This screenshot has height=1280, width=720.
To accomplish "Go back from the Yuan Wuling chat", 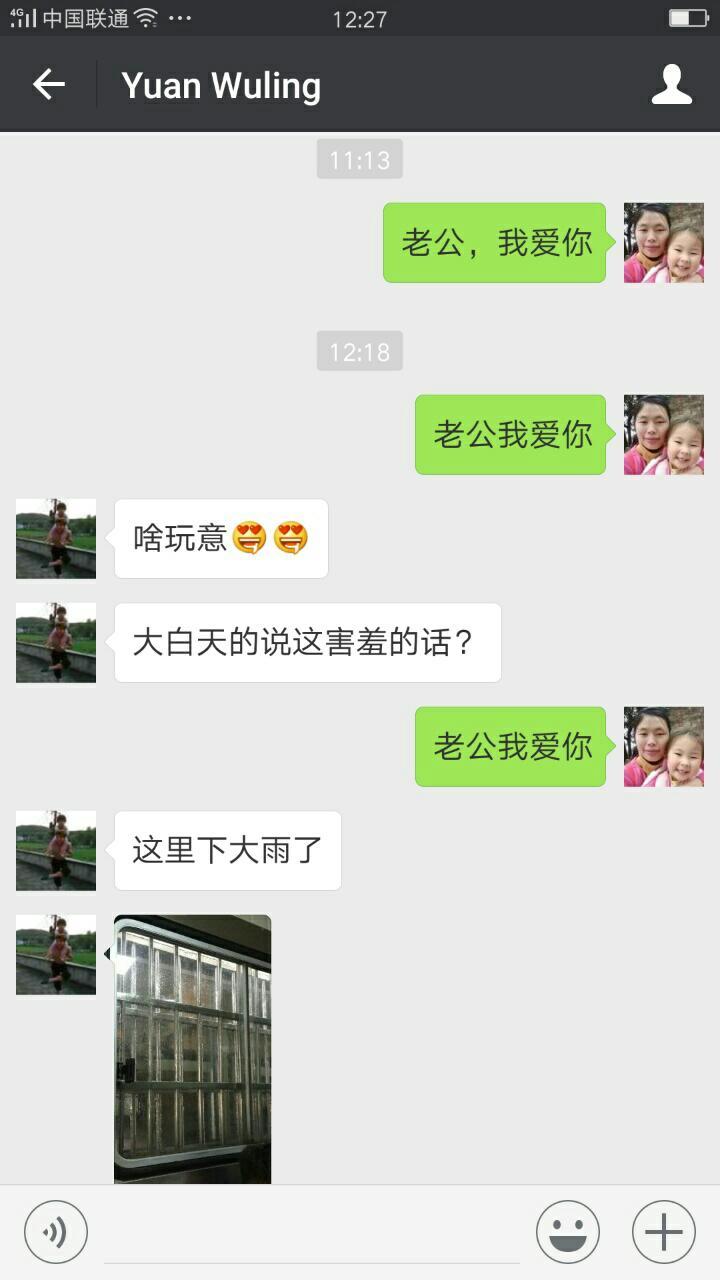I will coord(48,85).
